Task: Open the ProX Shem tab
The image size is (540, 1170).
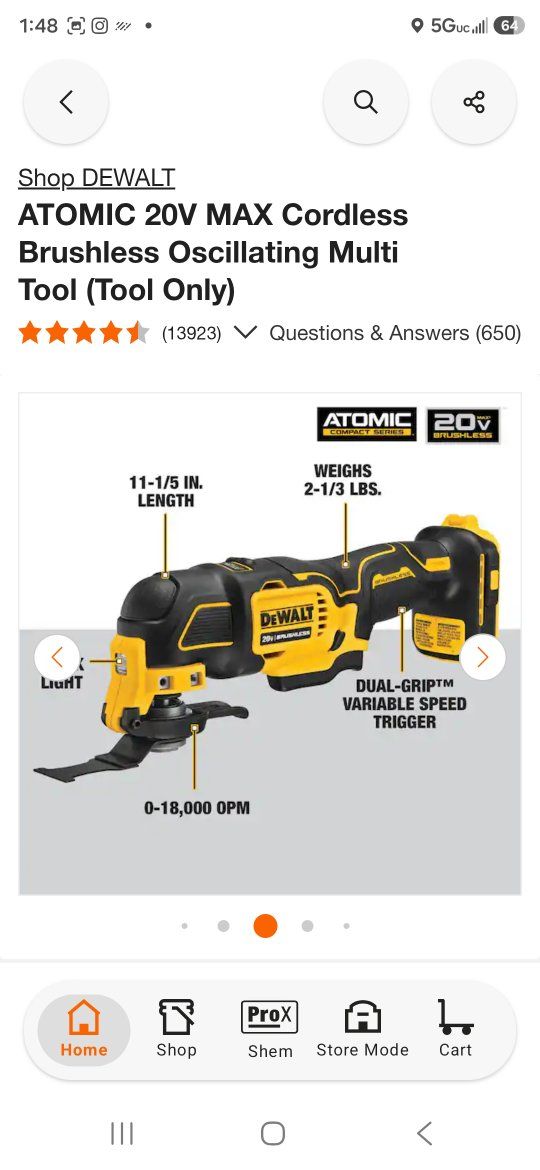Action: (x=270, y=1030)
